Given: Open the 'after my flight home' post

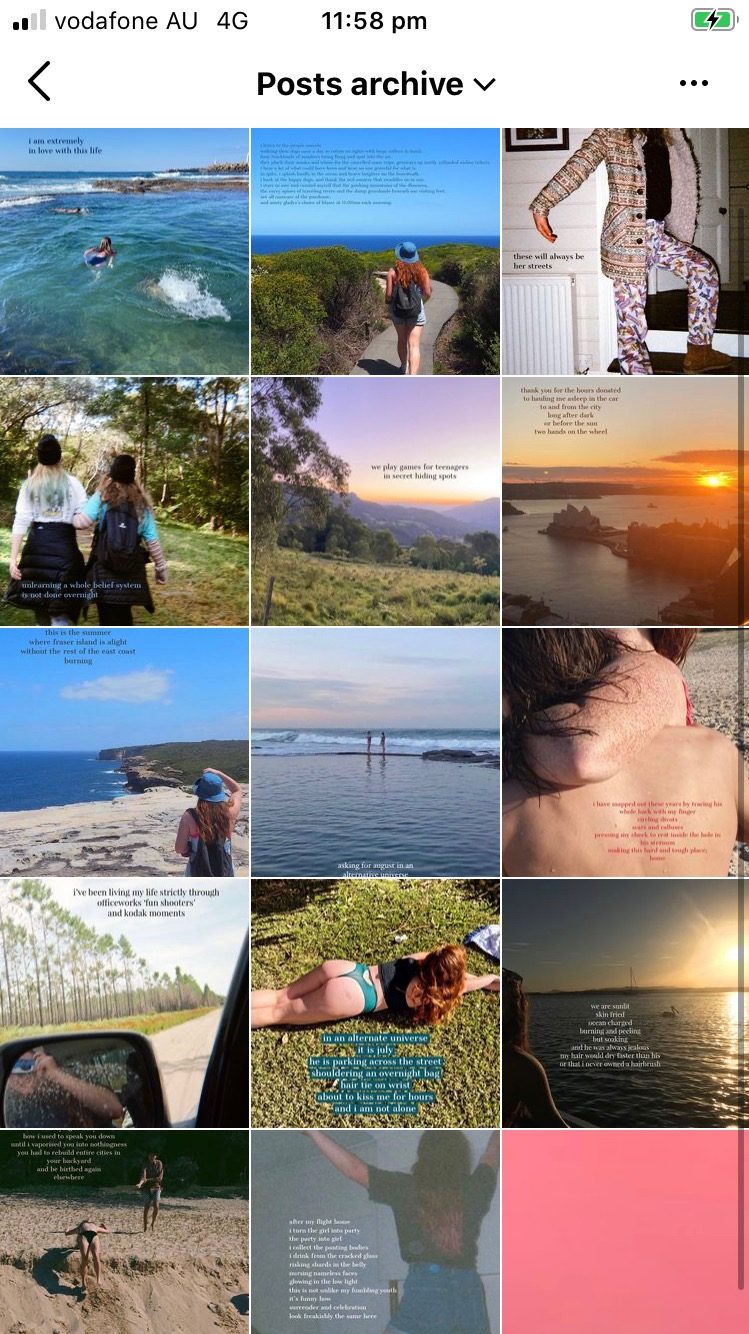Looking at the screenshot, I should point(375,1232).
